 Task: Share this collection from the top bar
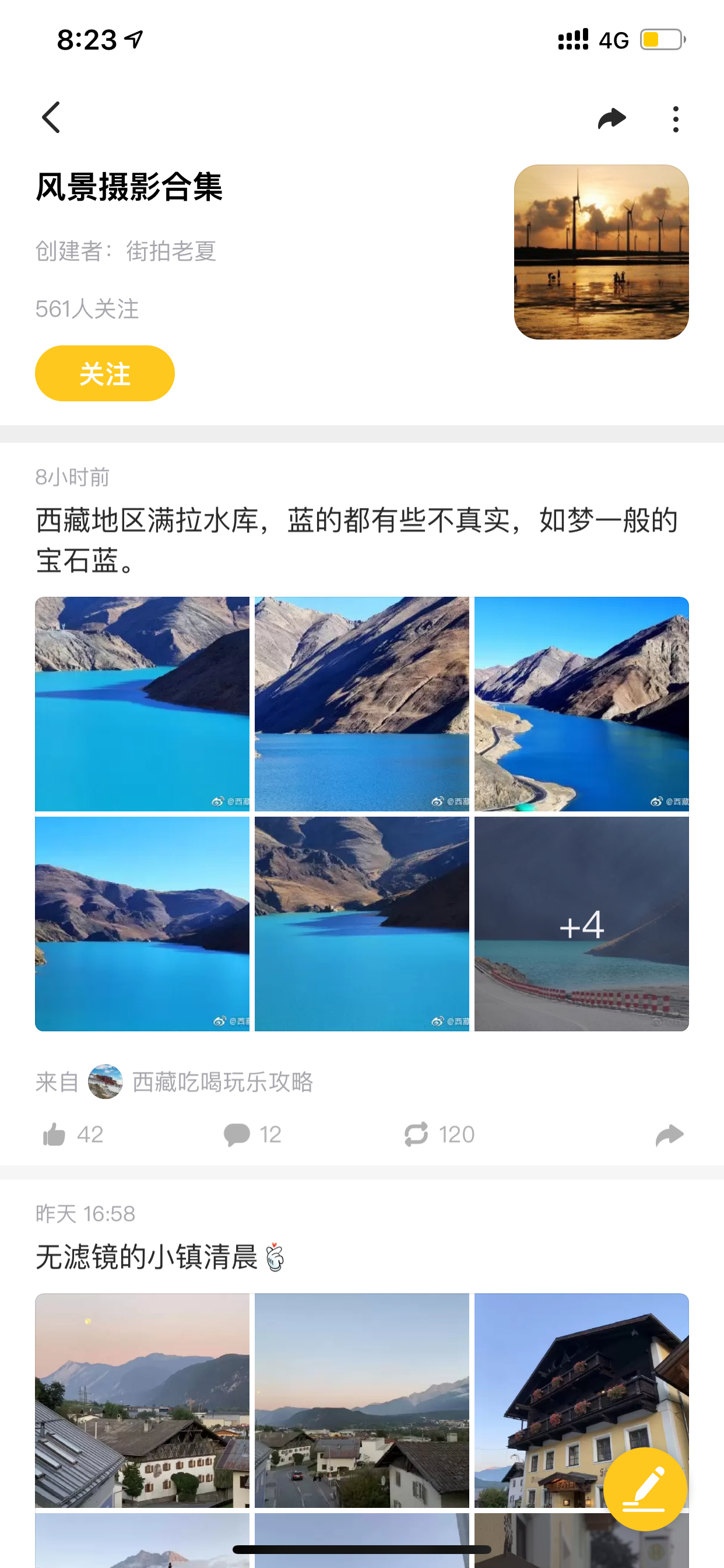611,118
